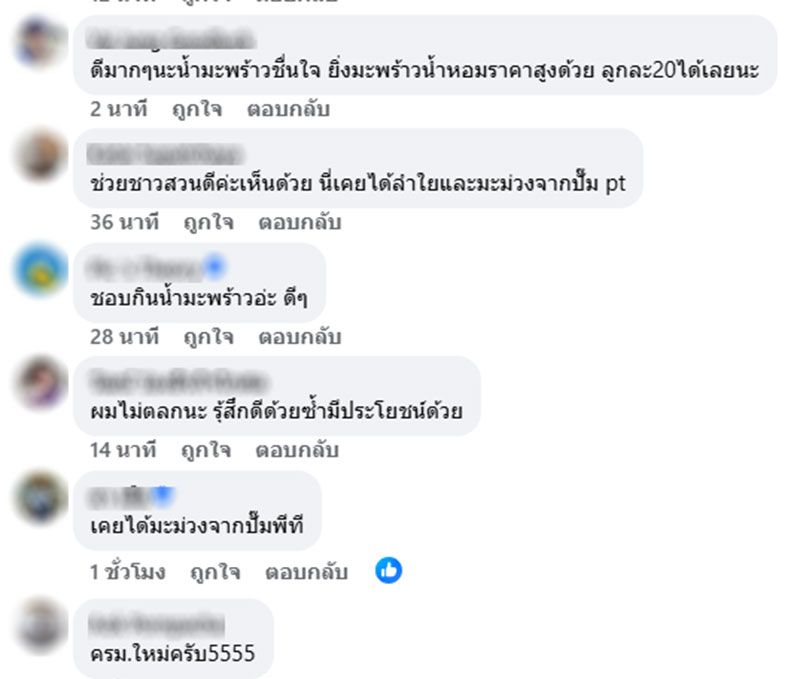Tap ตอบกลับ under the 'ชอบกินน้ำมะพร้าวอ่ะ ดีๆ' comment
The height and width of the screenshot is (679, 800).
point(300,336)
